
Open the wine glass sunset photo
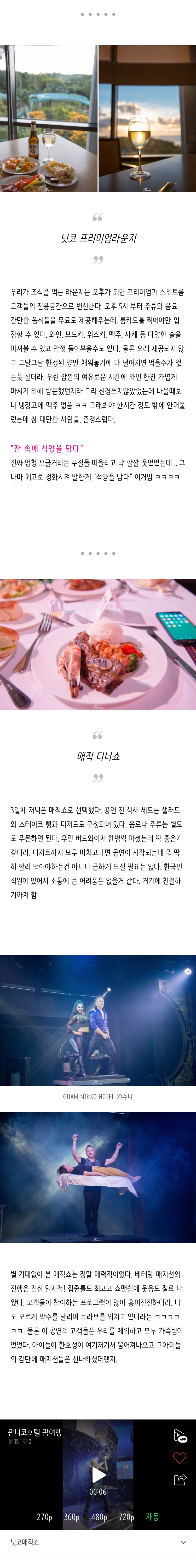(x=147, y=118)
